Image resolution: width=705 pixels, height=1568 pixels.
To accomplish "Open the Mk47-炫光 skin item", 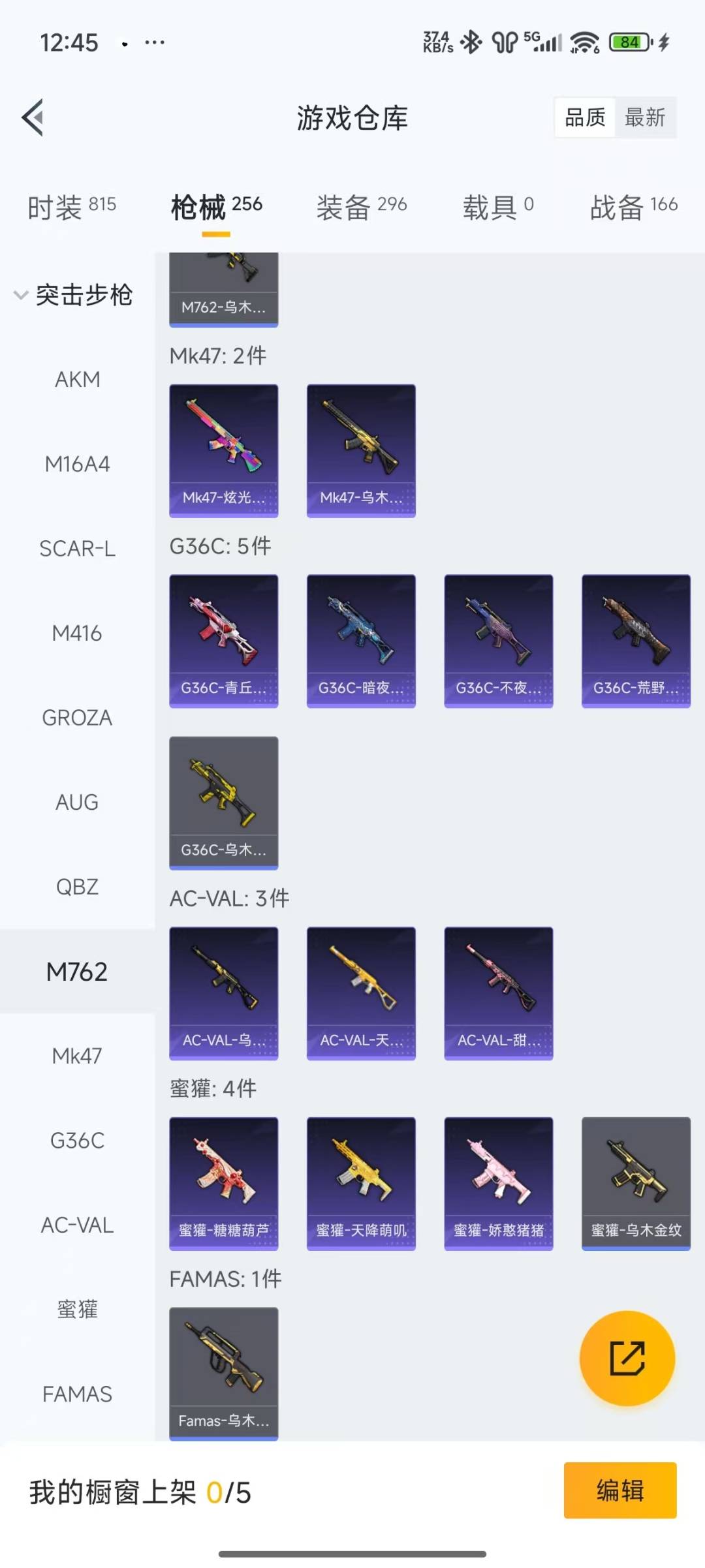I will 223,450.
